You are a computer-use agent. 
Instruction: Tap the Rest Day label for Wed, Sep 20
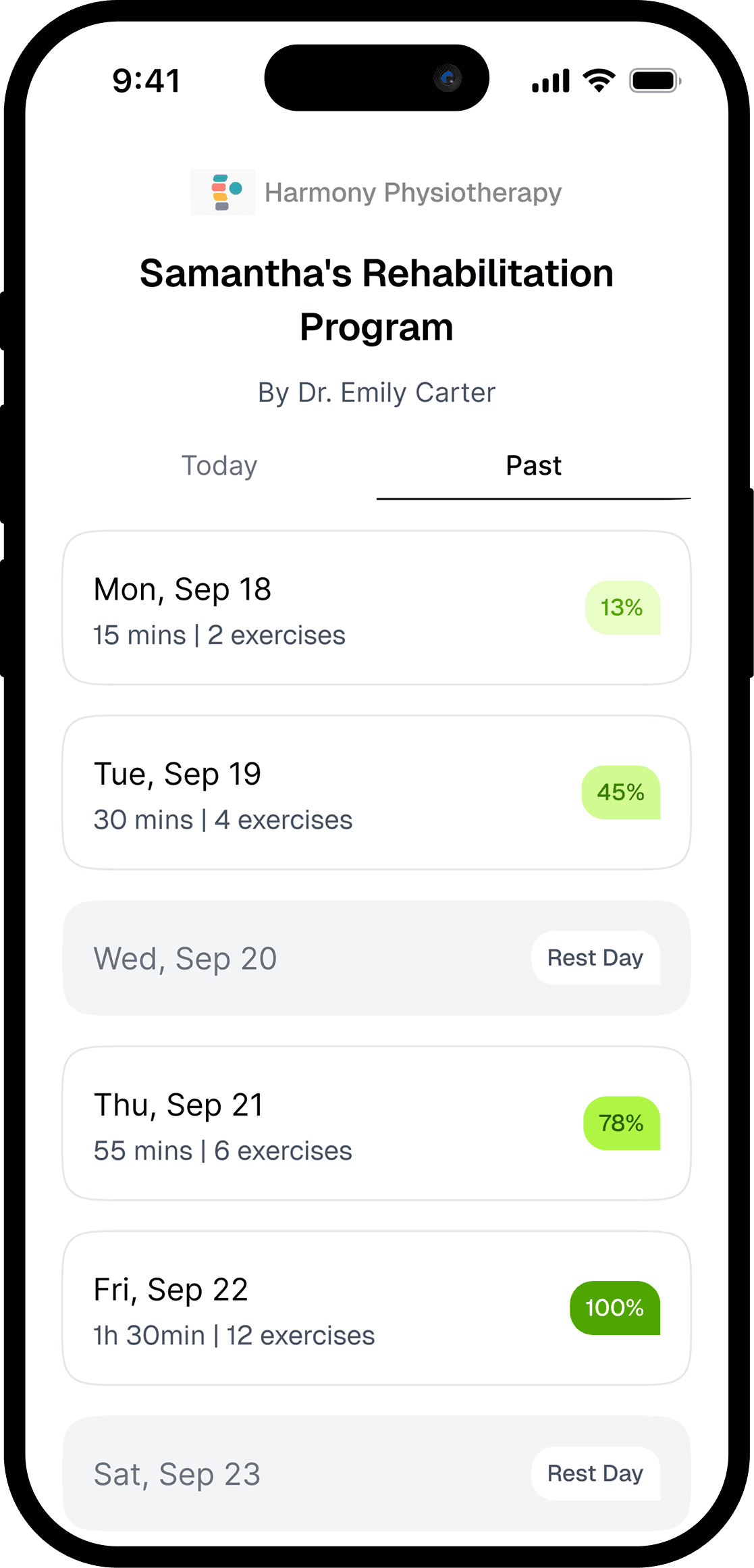(x=595, y=958)
